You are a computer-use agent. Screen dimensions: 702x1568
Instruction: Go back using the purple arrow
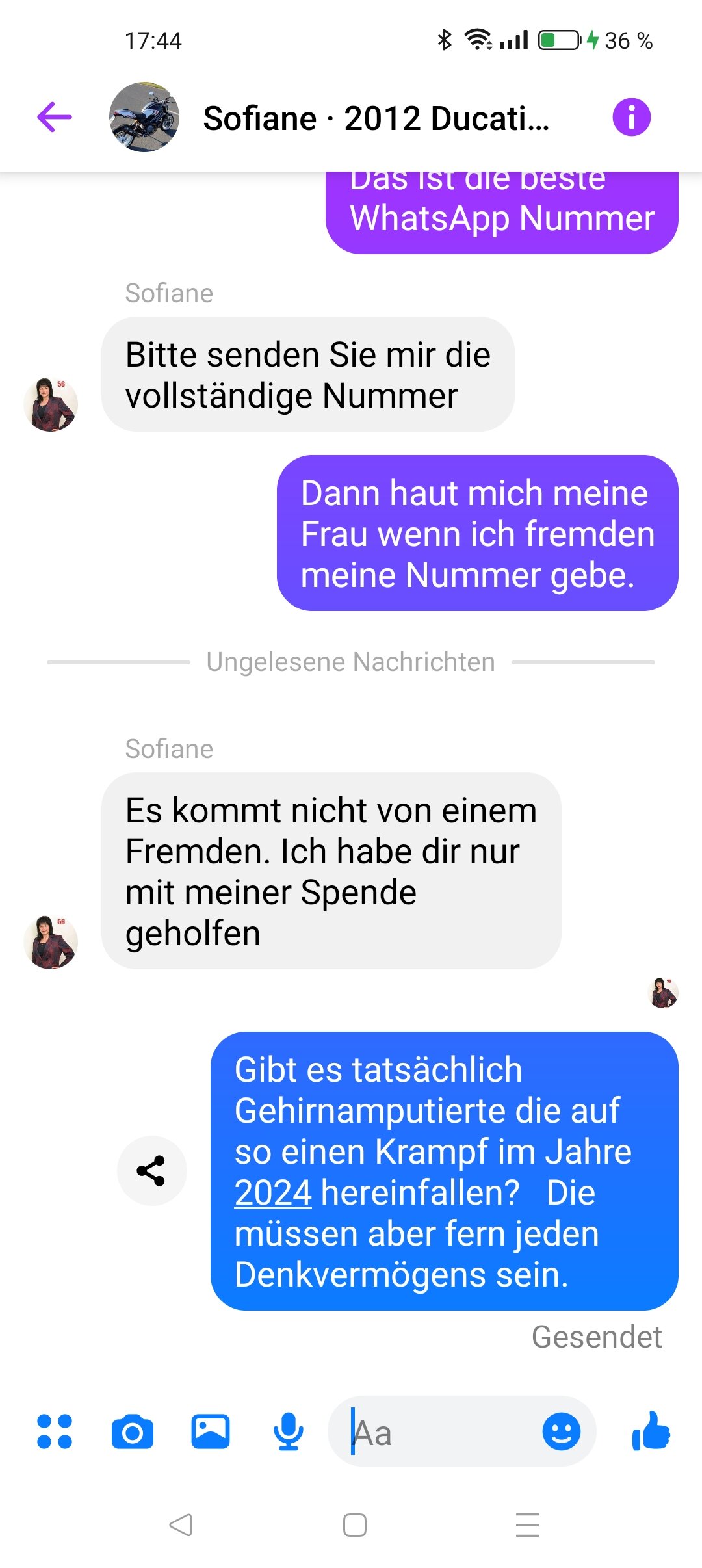(x=55, y=118)
